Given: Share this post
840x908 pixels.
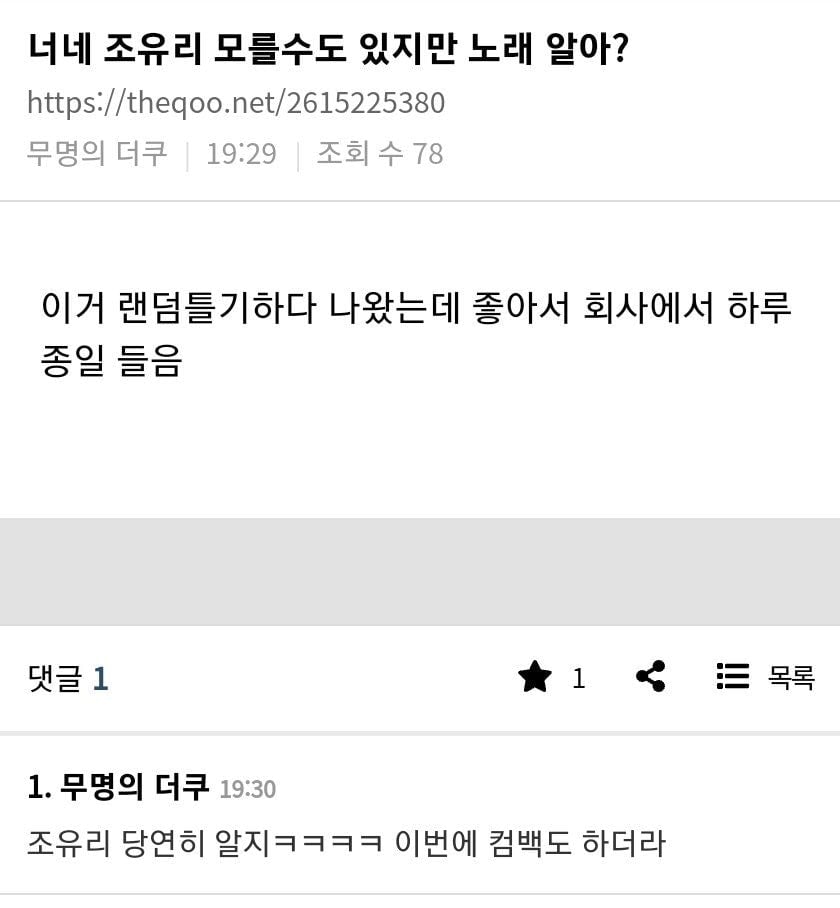Looking at the screenshot, I should click(651, 677).
